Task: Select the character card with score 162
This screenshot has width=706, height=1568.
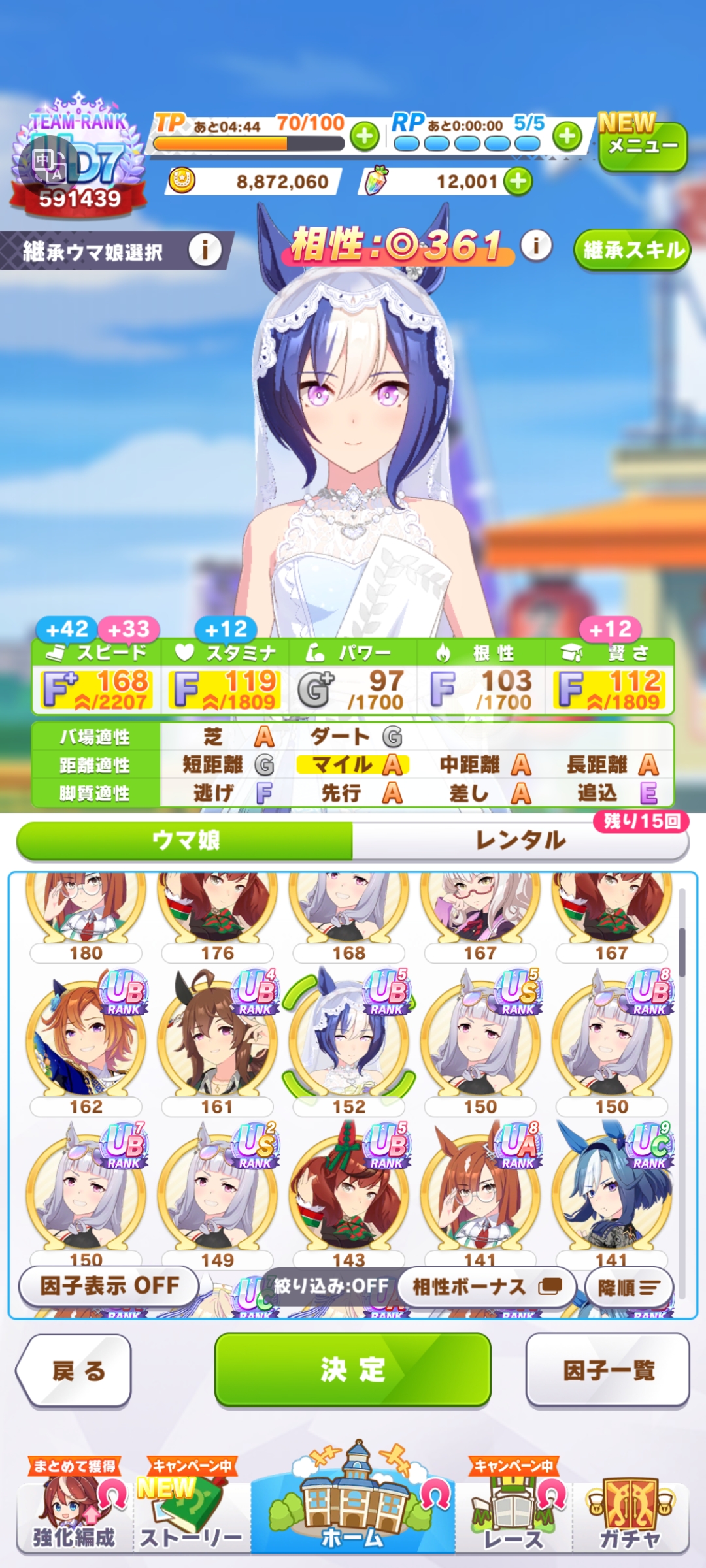Action: click(86, 1043)
